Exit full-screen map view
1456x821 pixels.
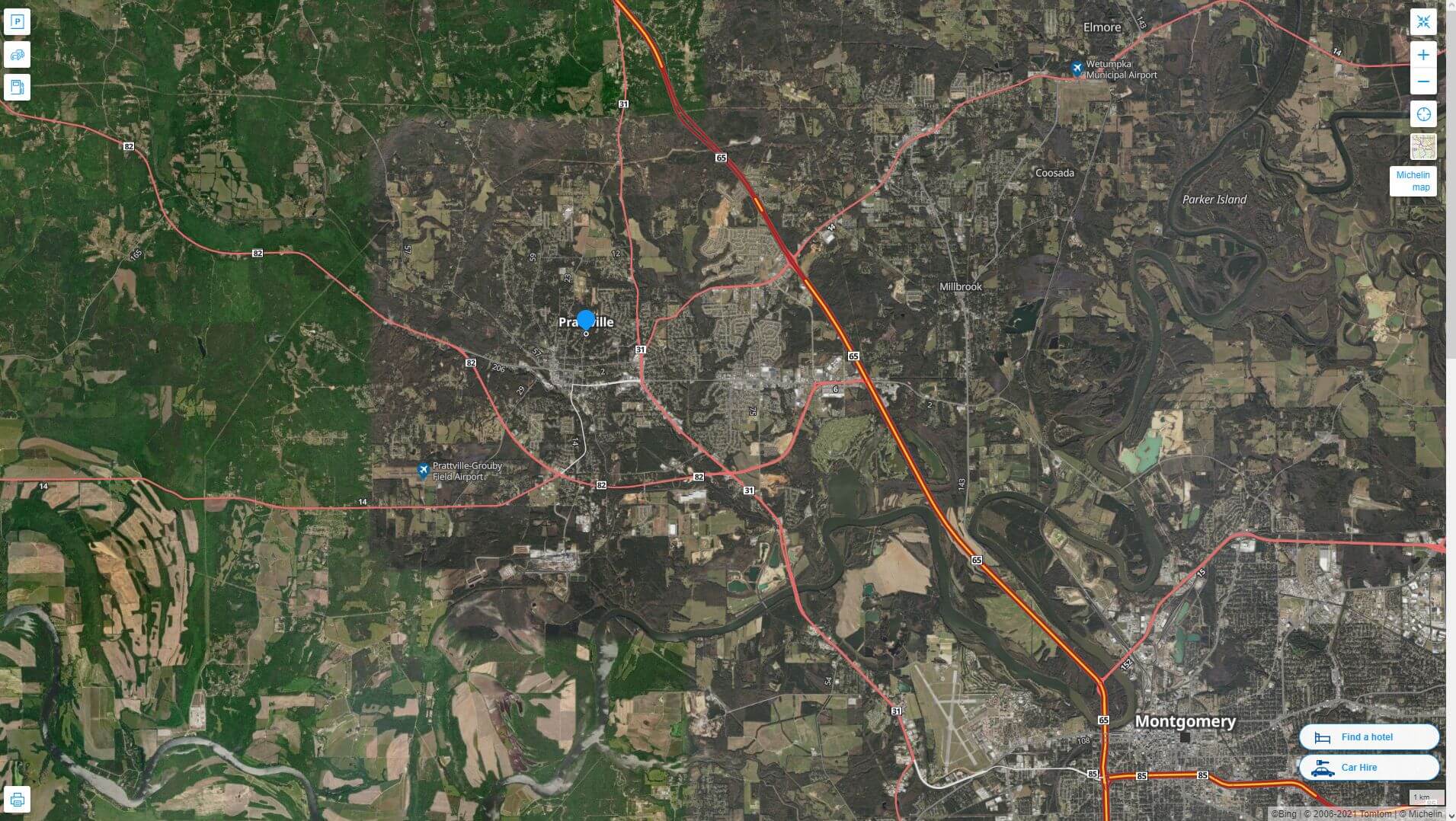(1422, 21)
